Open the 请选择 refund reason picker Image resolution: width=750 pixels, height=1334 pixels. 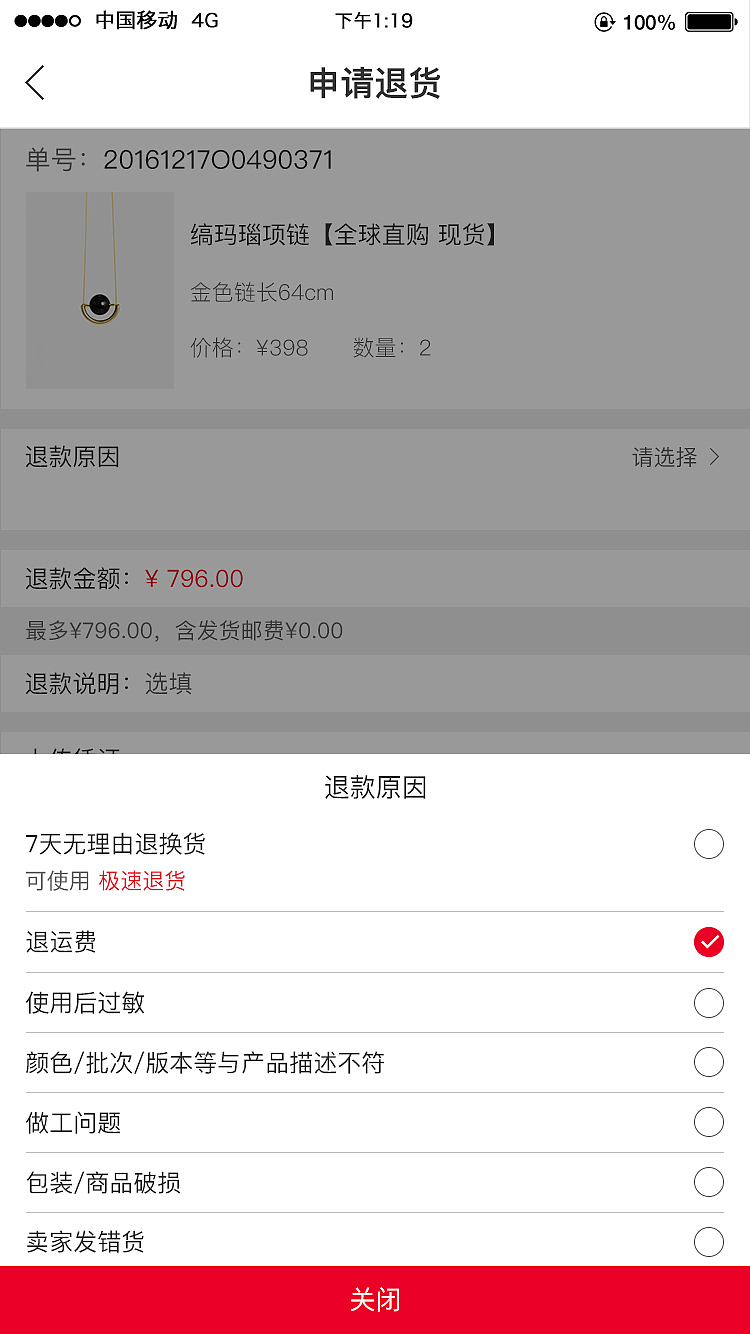coord(664,457)
